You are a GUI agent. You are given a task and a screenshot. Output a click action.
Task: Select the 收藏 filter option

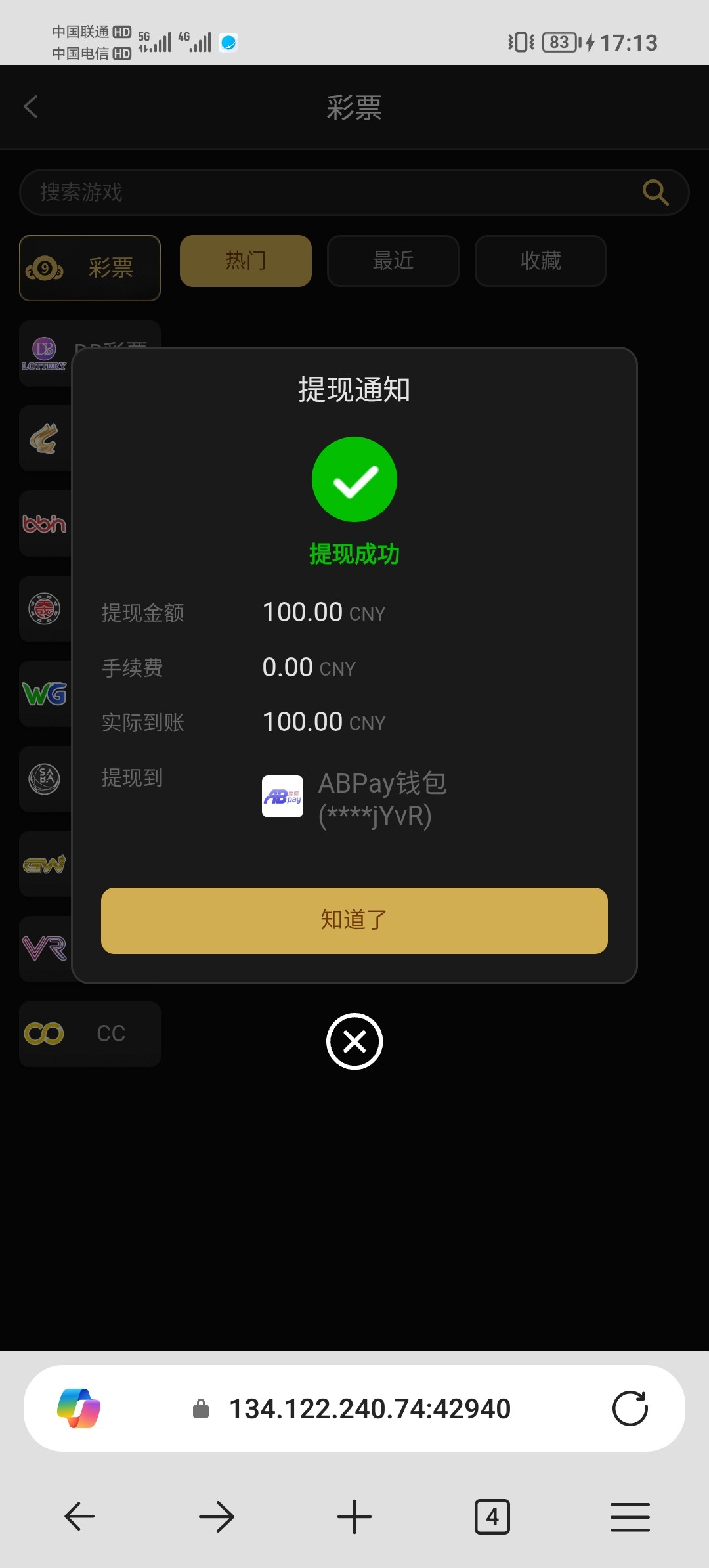click(x=540, y=261)
